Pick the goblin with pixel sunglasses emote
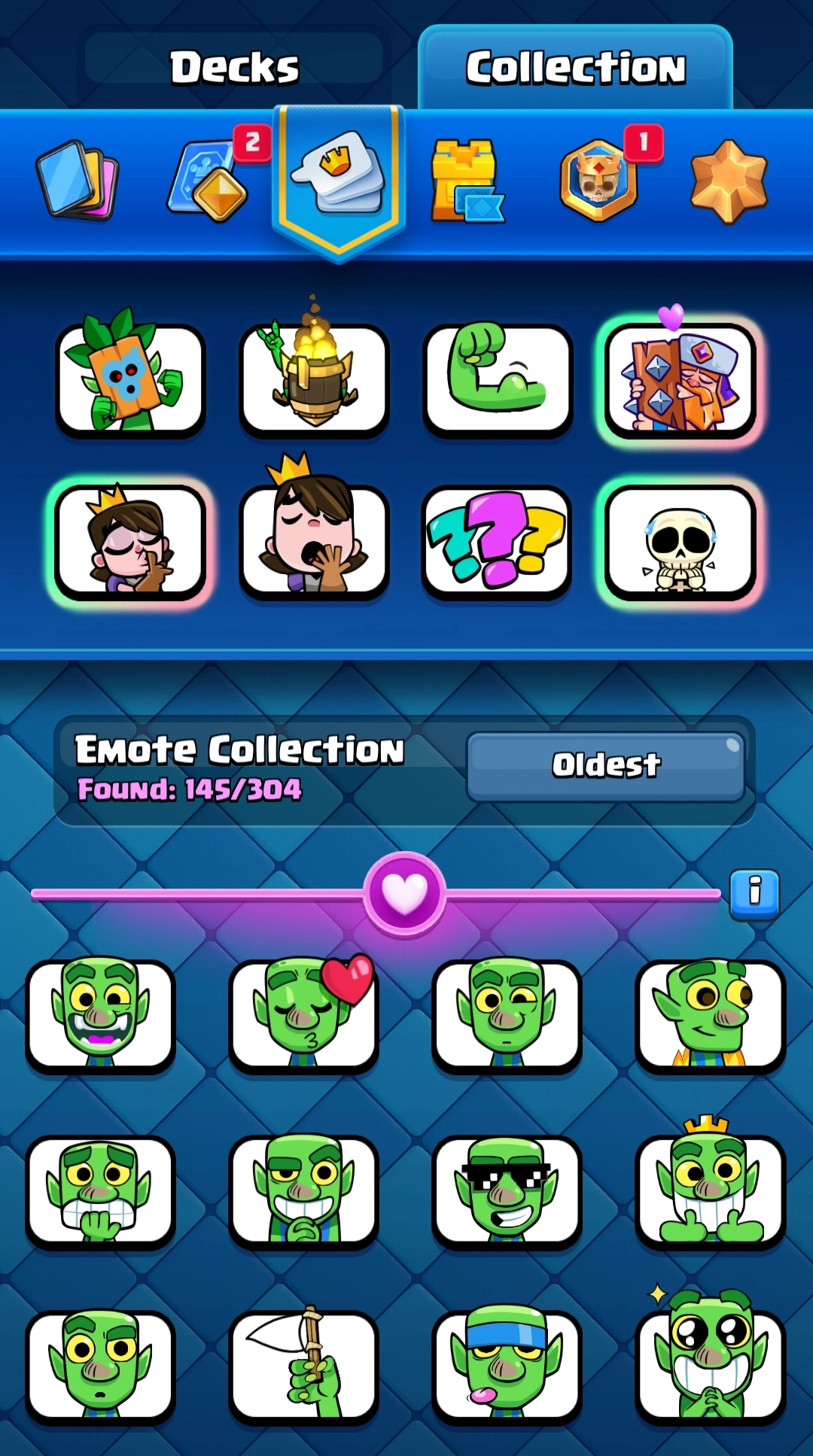This screenshot has height=1456, width=813. coord(507,1190)
